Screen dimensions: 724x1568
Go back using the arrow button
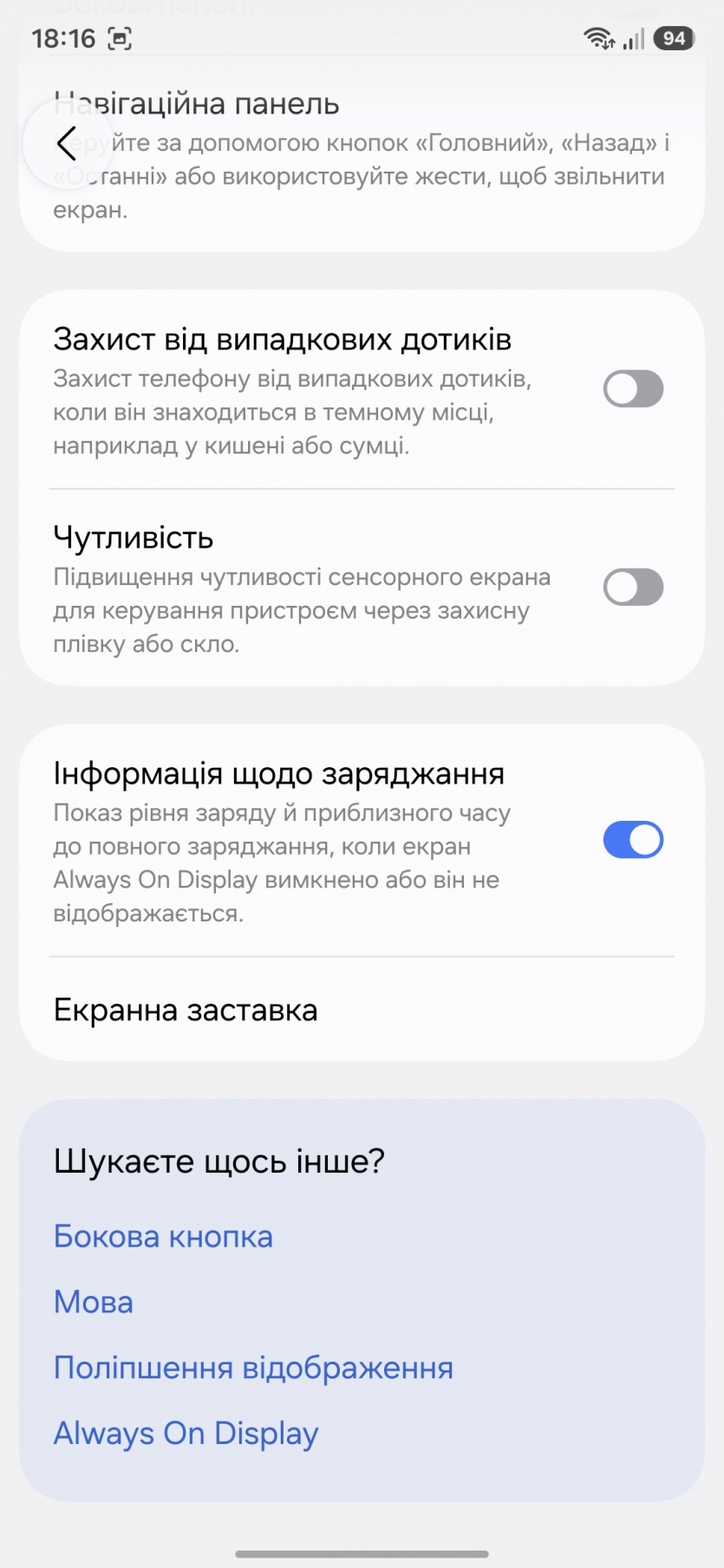click(66, 144)
